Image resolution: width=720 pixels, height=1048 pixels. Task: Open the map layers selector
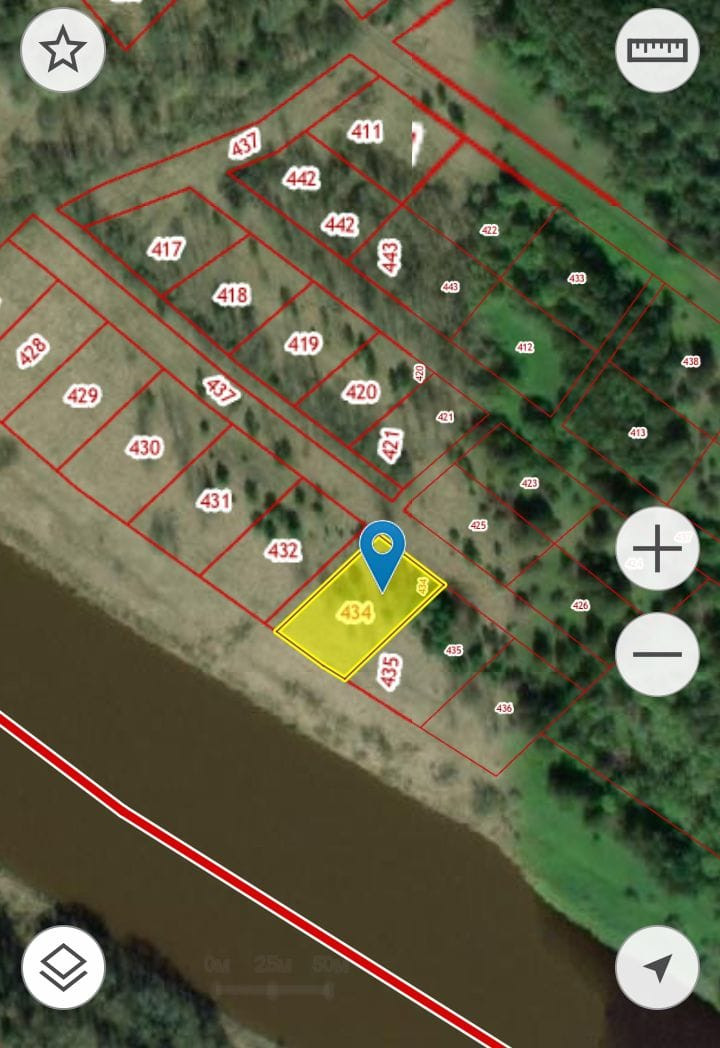[63, 967]
